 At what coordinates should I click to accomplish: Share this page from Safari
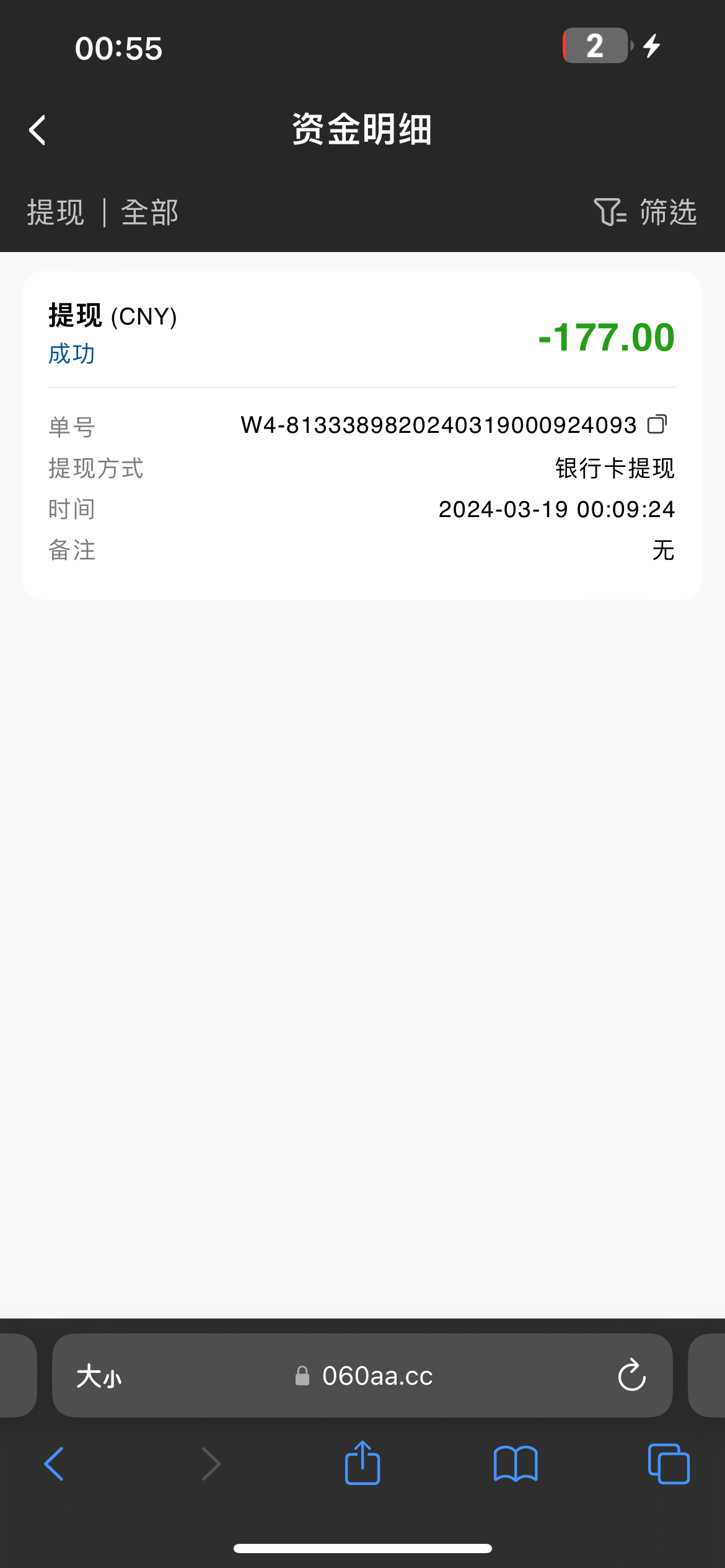point(362,1463)
